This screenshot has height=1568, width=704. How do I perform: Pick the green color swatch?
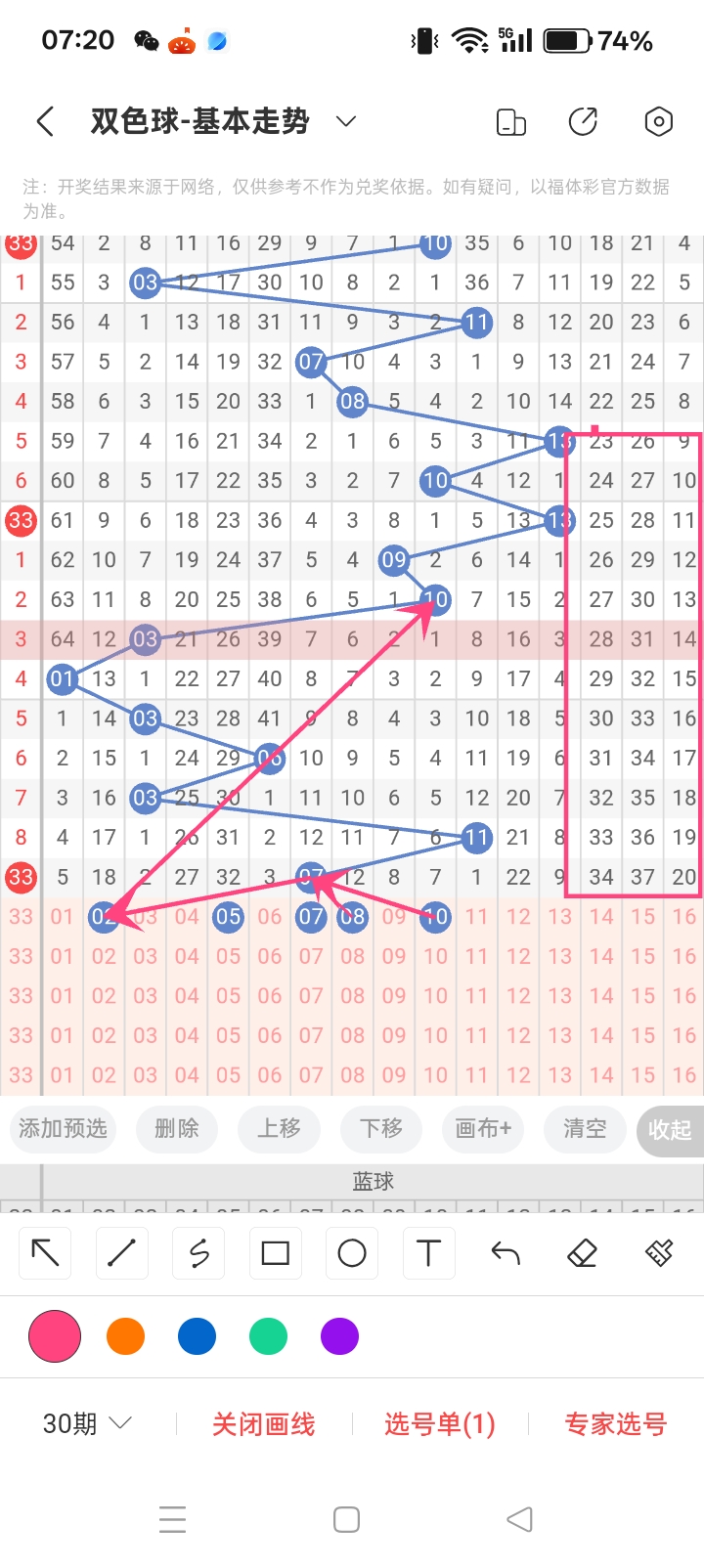(268, 1336)
